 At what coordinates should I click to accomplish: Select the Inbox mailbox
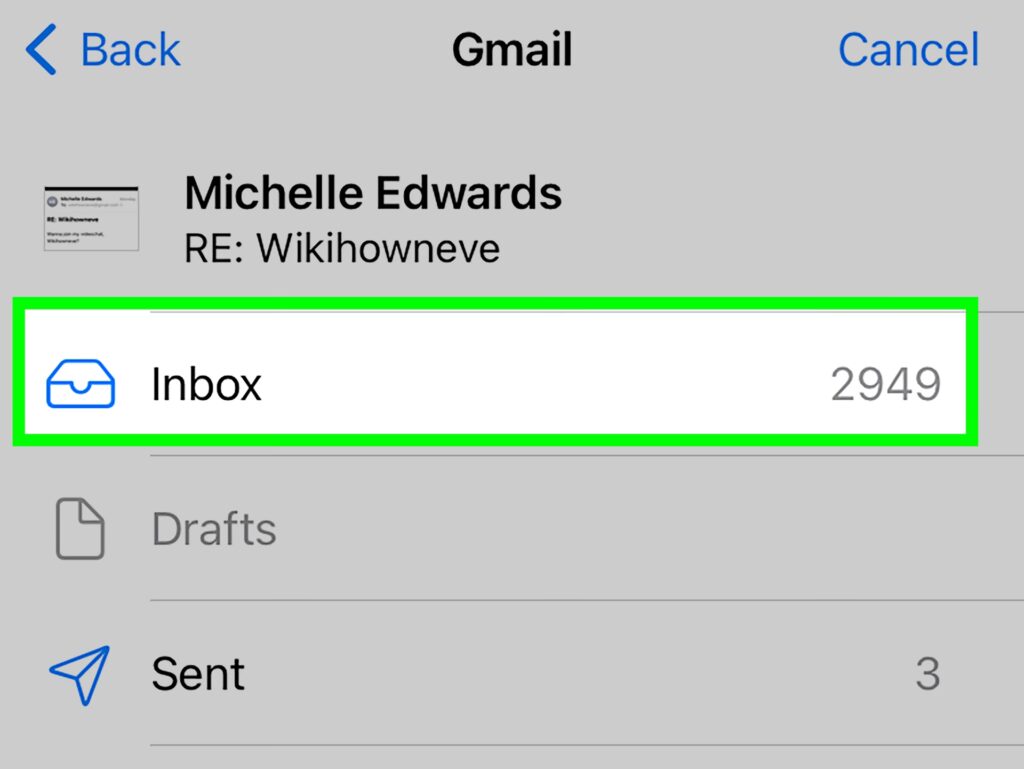495,384
